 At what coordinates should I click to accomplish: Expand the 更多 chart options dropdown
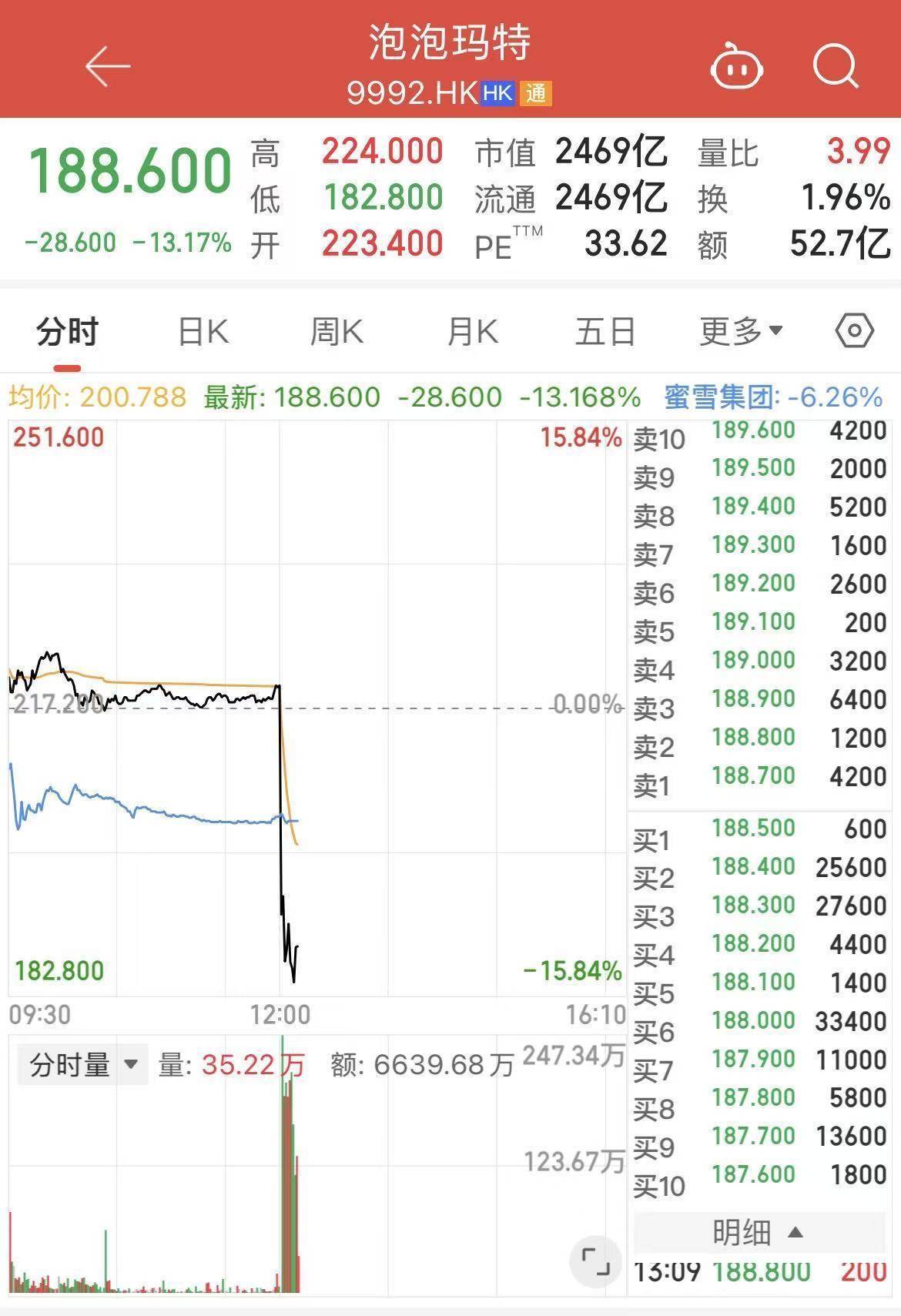741,331
